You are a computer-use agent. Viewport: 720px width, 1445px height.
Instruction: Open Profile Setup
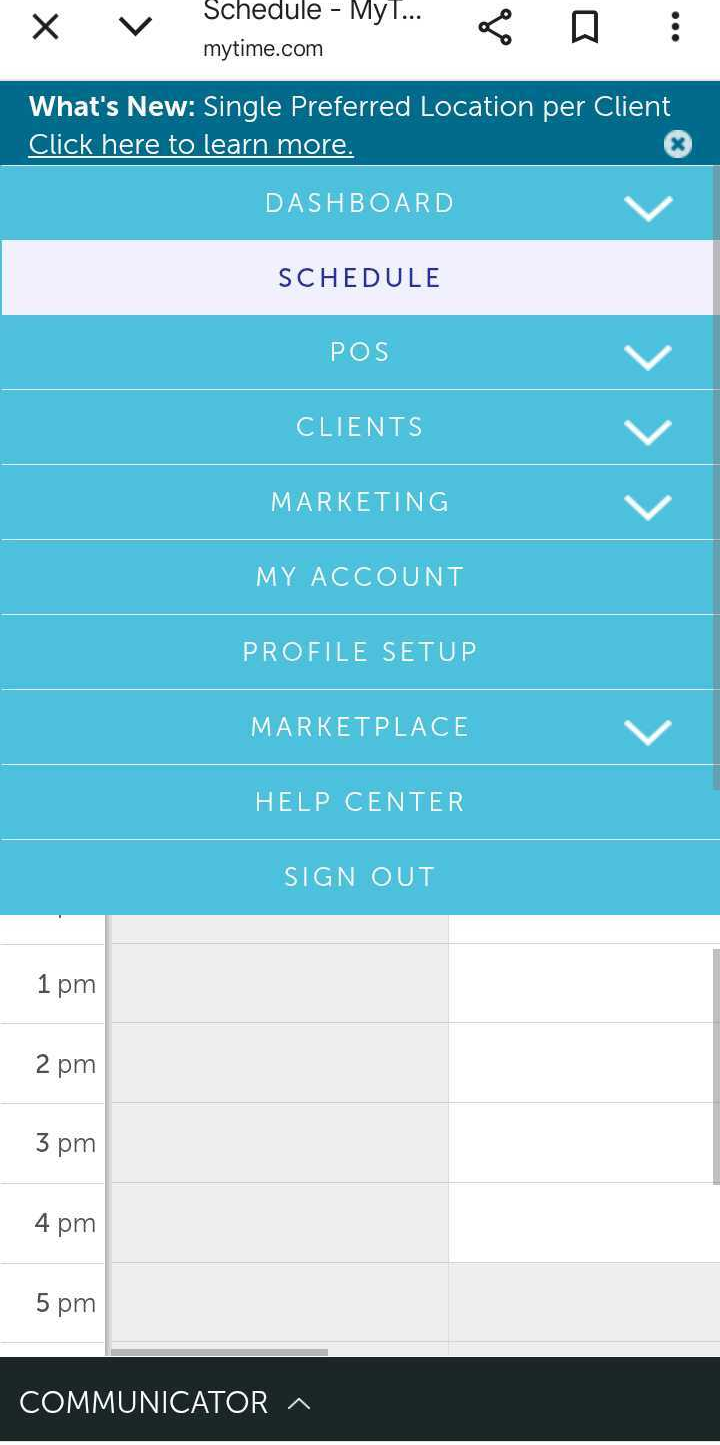pyautogui.click(x=360, y=652)
